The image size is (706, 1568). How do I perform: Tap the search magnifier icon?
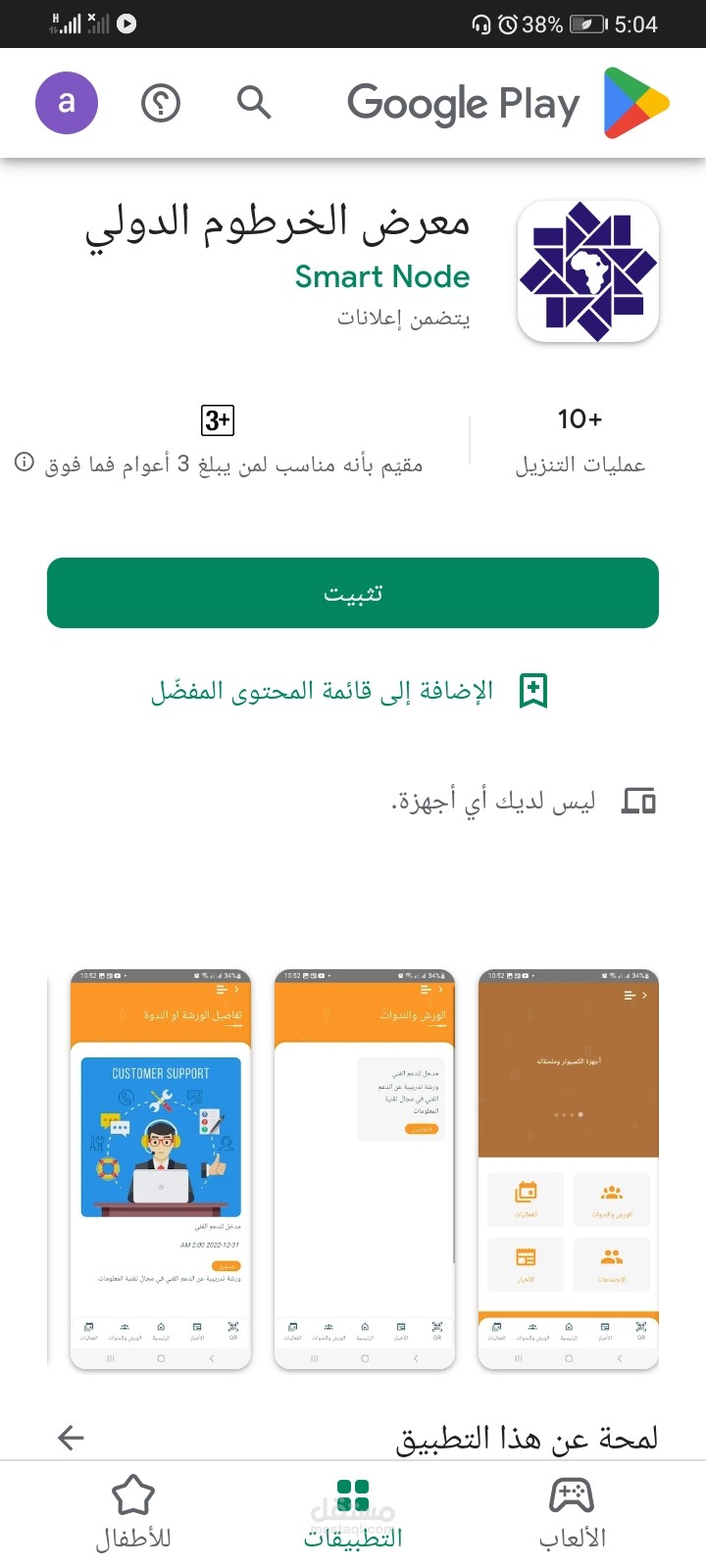[x=254, y=102]
